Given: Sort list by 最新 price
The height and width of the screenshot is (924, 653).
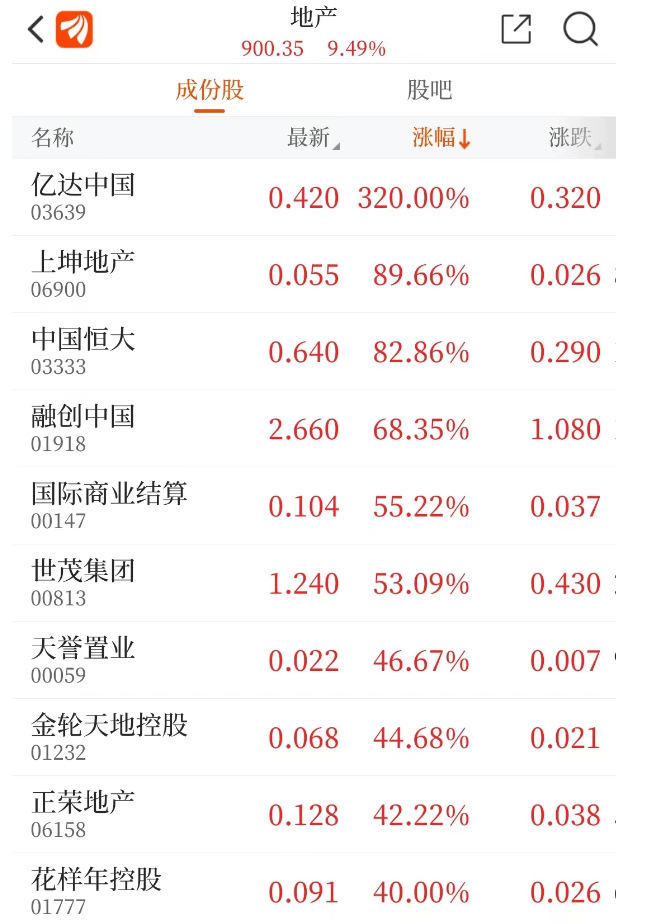Looking at the screenshot, I should click(x=310, y=138).
